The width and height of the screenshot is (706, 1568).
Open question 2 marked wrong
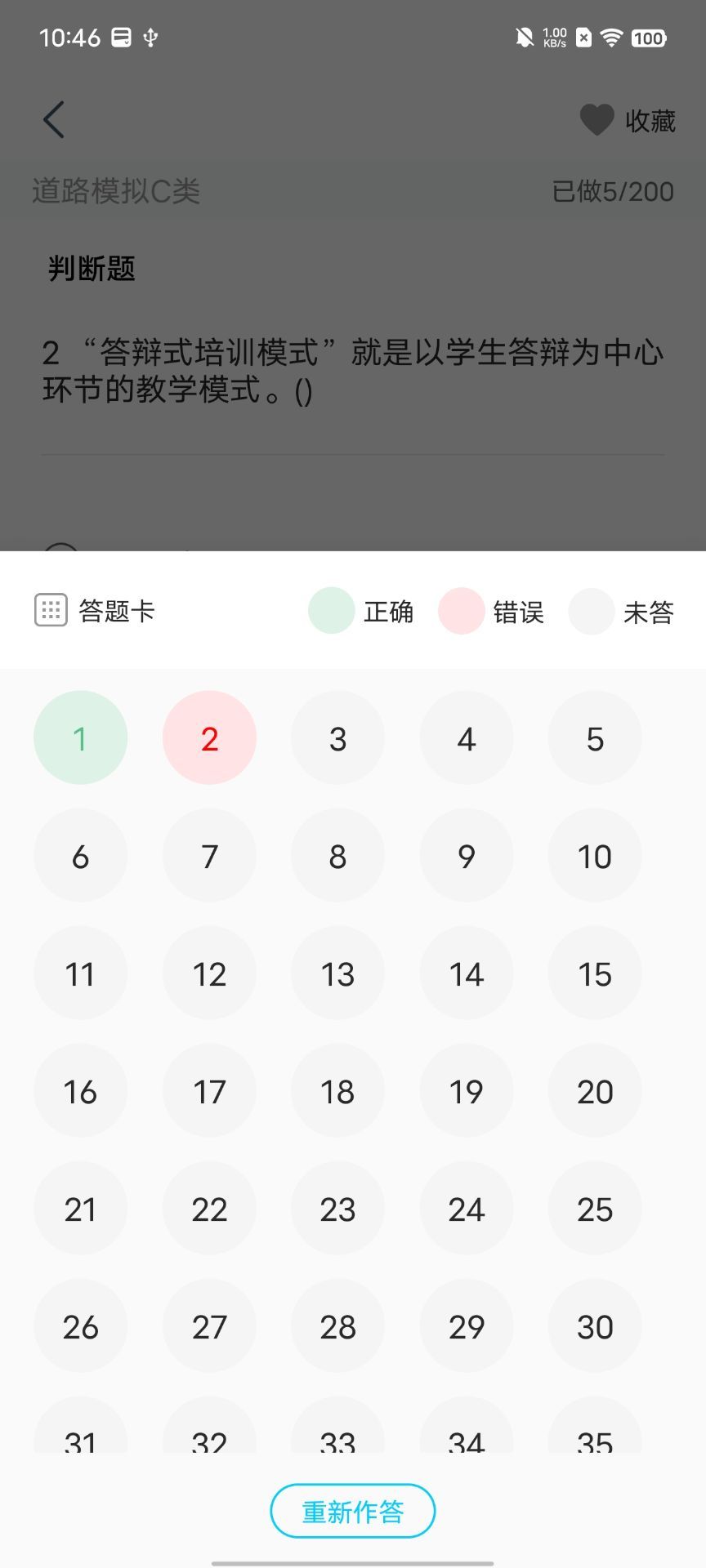209,737
